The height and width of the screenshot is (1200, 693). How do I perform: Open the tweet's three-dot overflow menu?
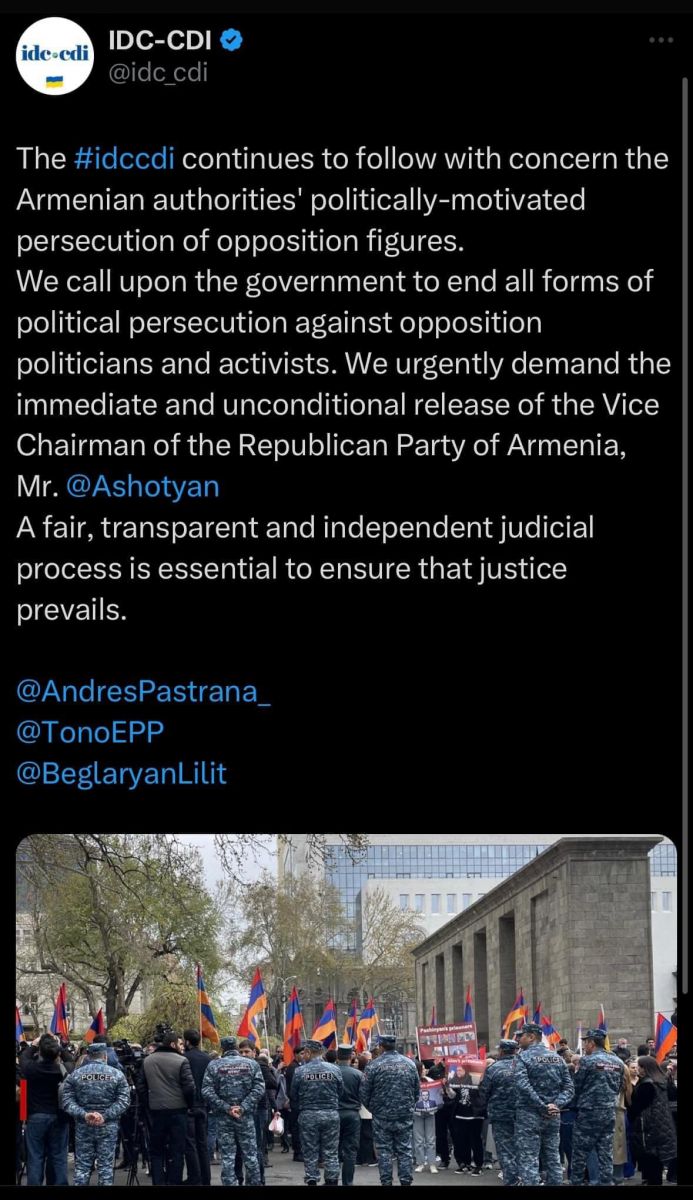point(661,40)
